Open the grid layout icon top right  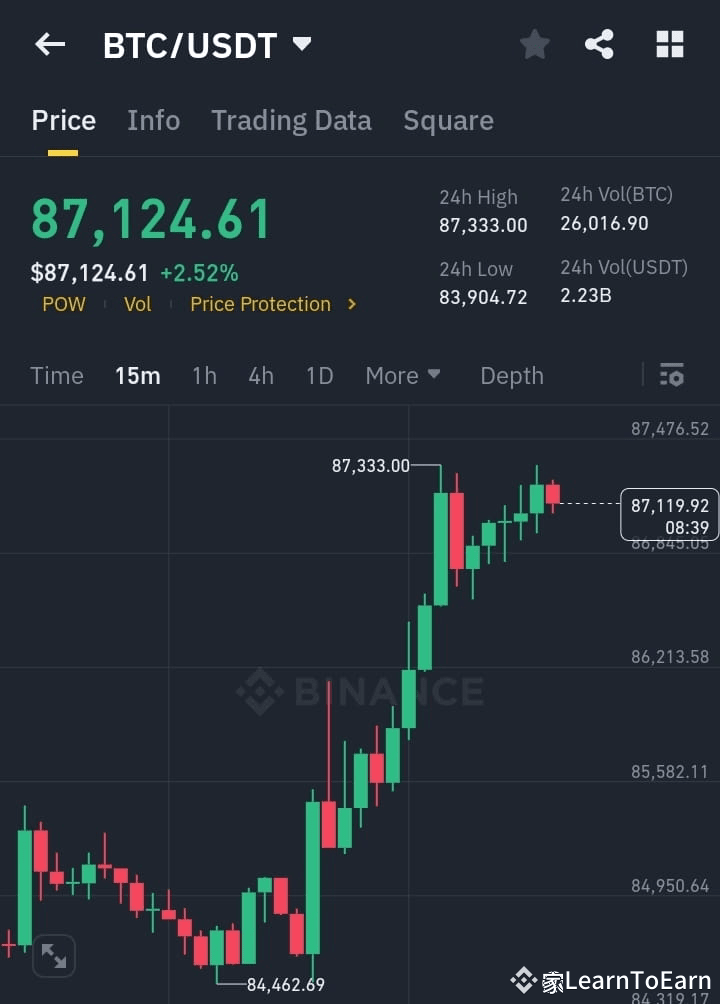point(668,44)
